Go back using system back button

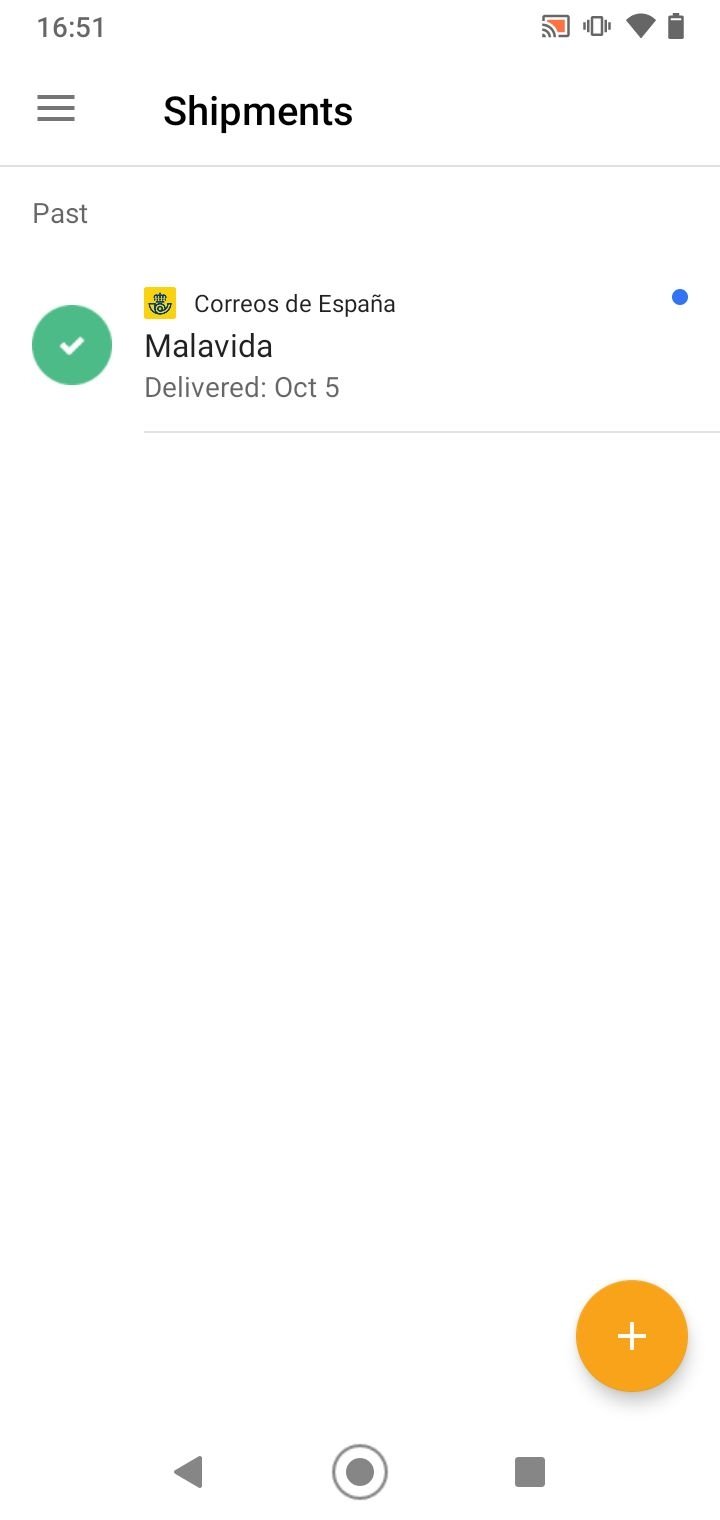point(188,1472)
